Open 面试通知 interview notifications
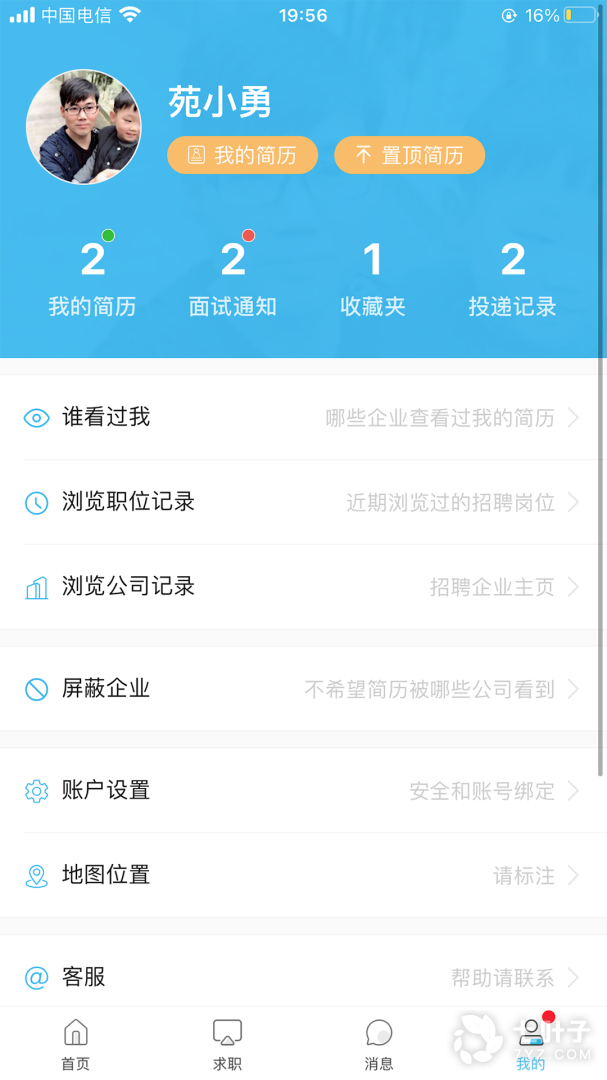The width and height of the screenshot is (607, 1080). click(232, 279)
